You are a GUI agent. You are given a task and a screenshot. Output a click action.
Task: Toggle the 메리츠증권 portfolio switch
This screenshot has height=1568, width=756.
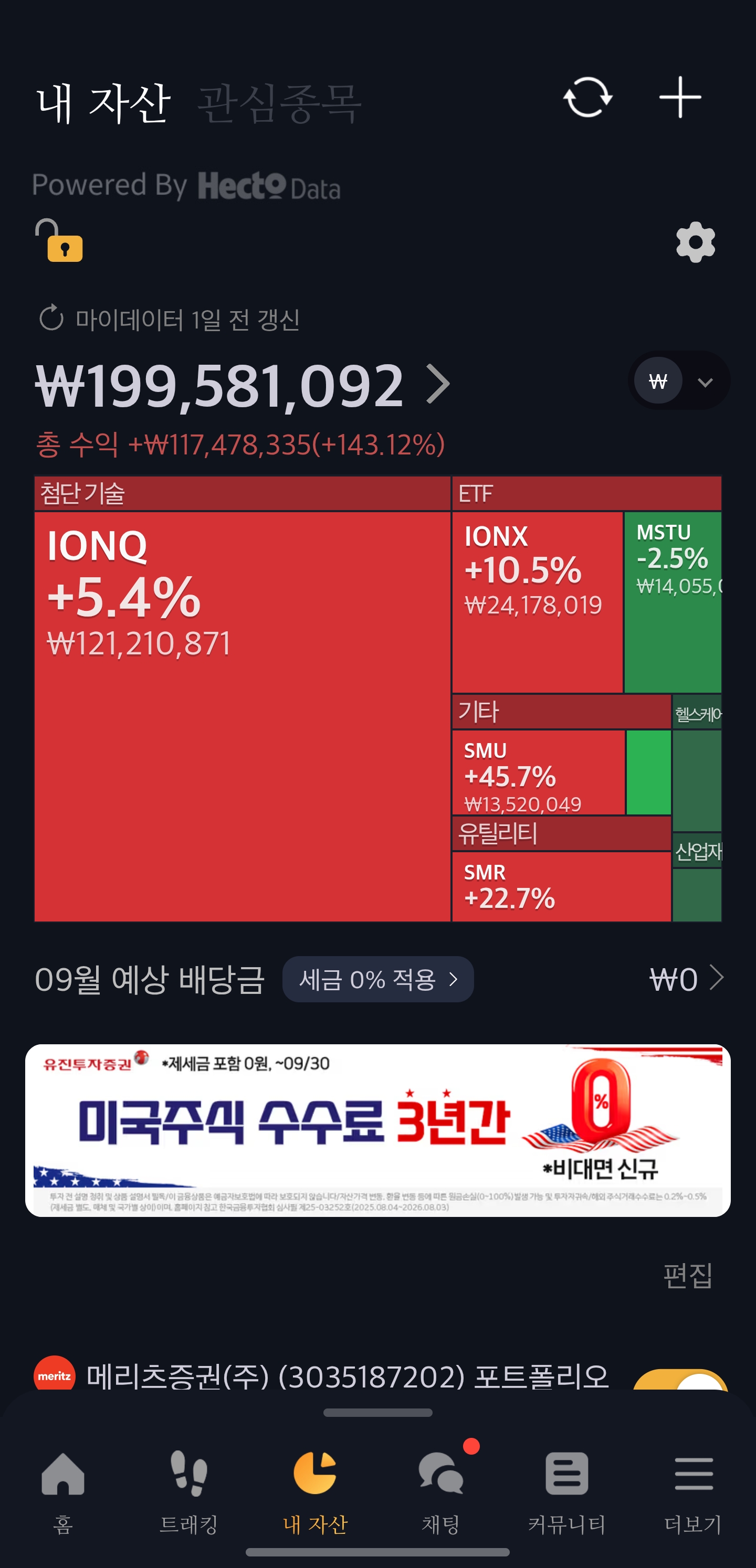point(681,1378)
